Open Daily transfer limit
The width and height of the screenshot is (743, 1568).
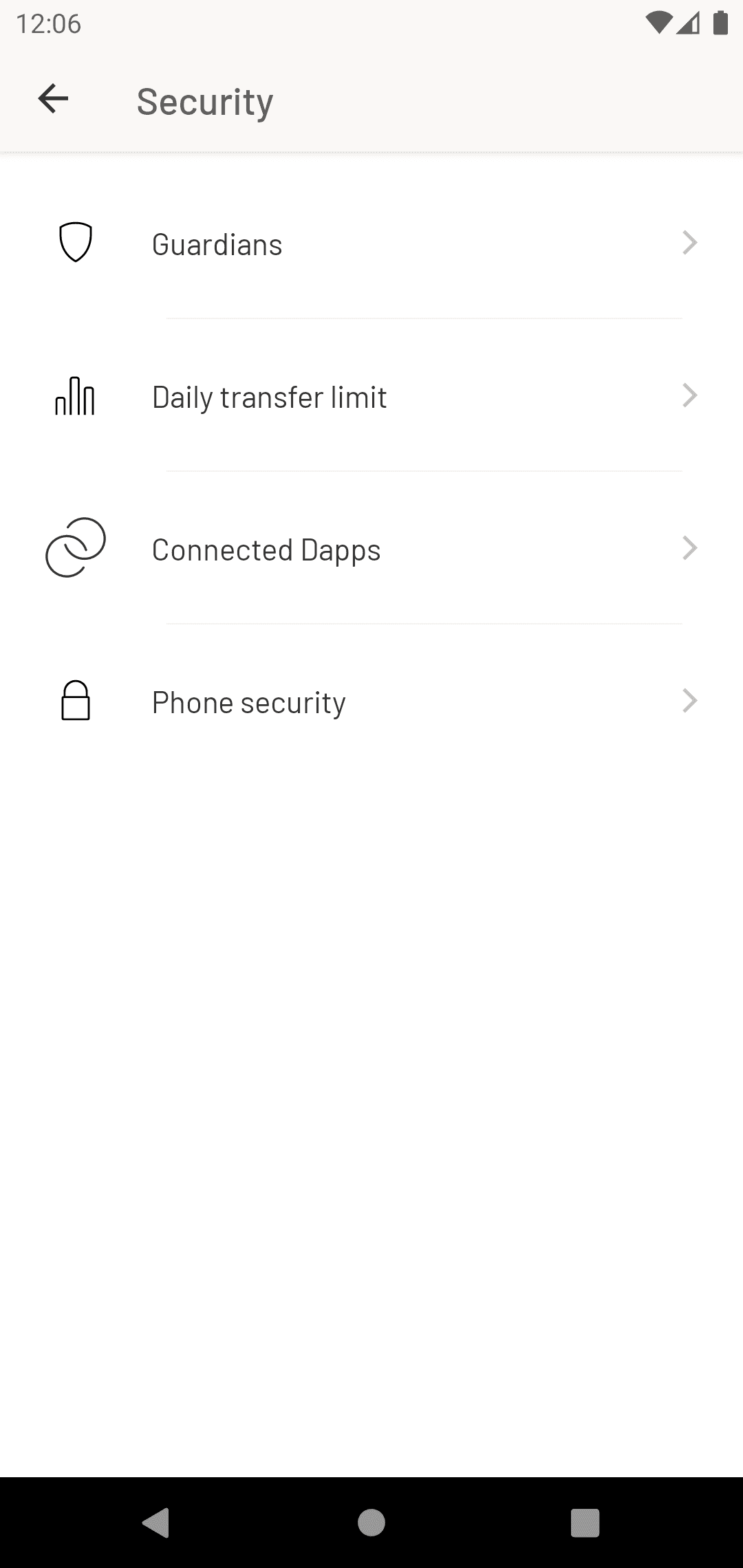371,397
